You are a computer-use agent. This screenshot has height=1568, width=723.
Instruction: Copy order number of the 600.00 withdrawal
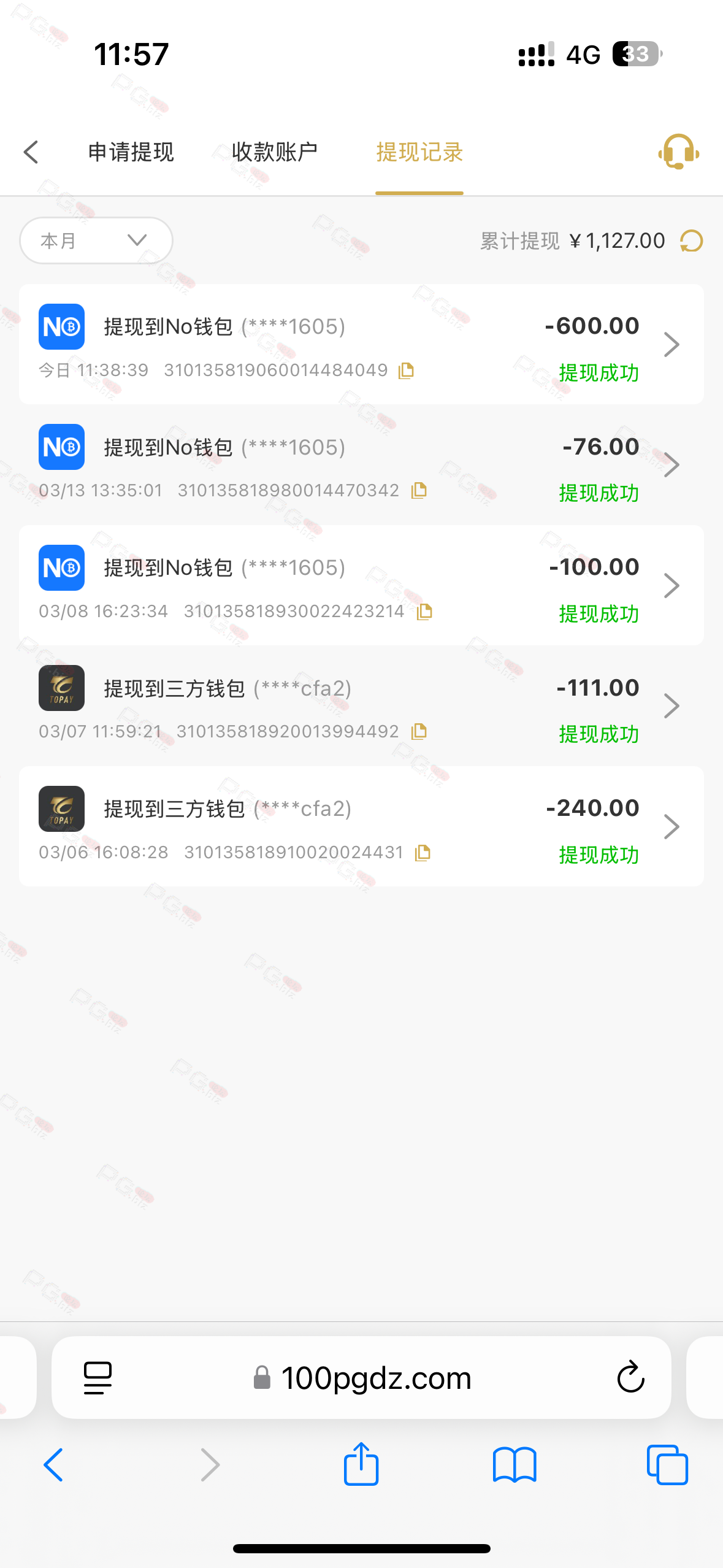coord(406,371)
